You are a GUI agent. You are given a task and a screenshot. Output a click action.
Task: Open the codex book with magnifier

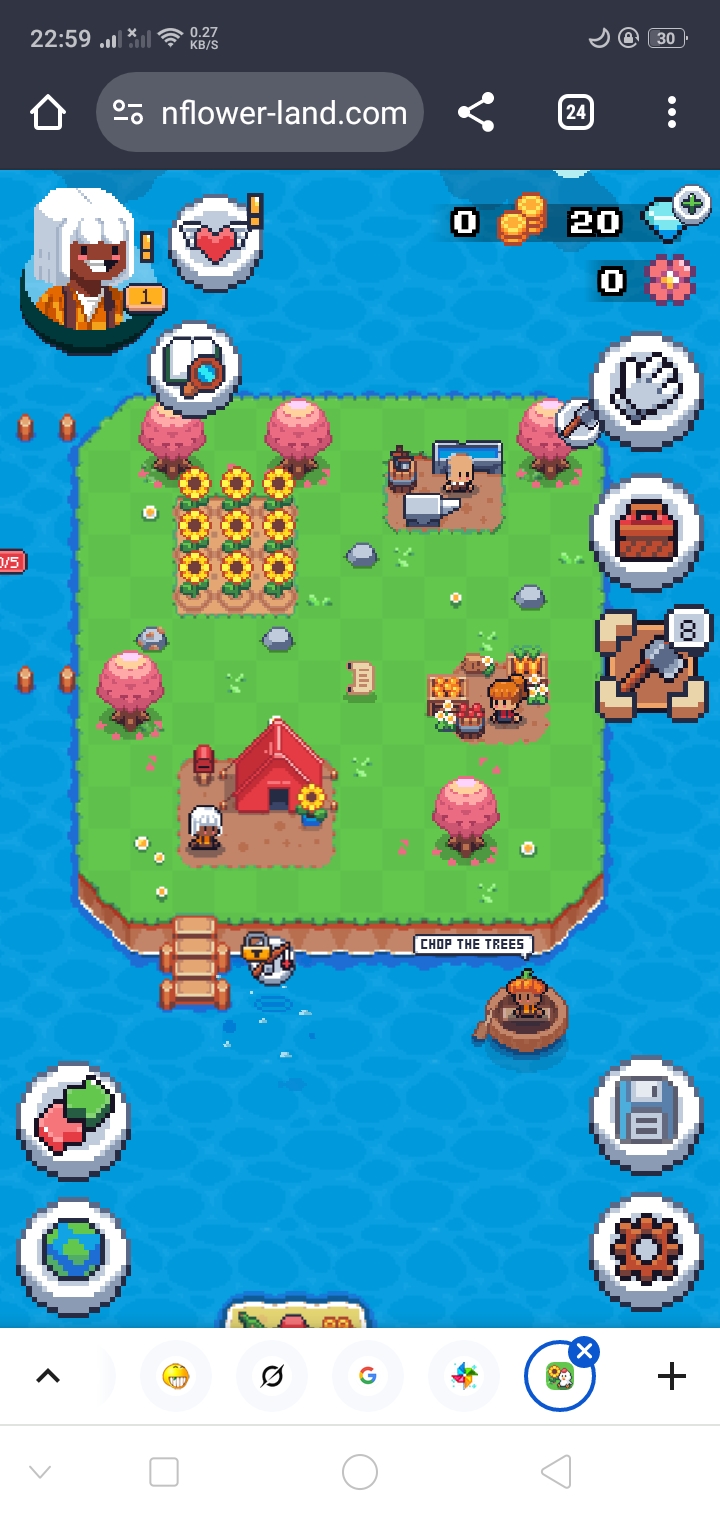pyautogui.click(x=196, y=369)
